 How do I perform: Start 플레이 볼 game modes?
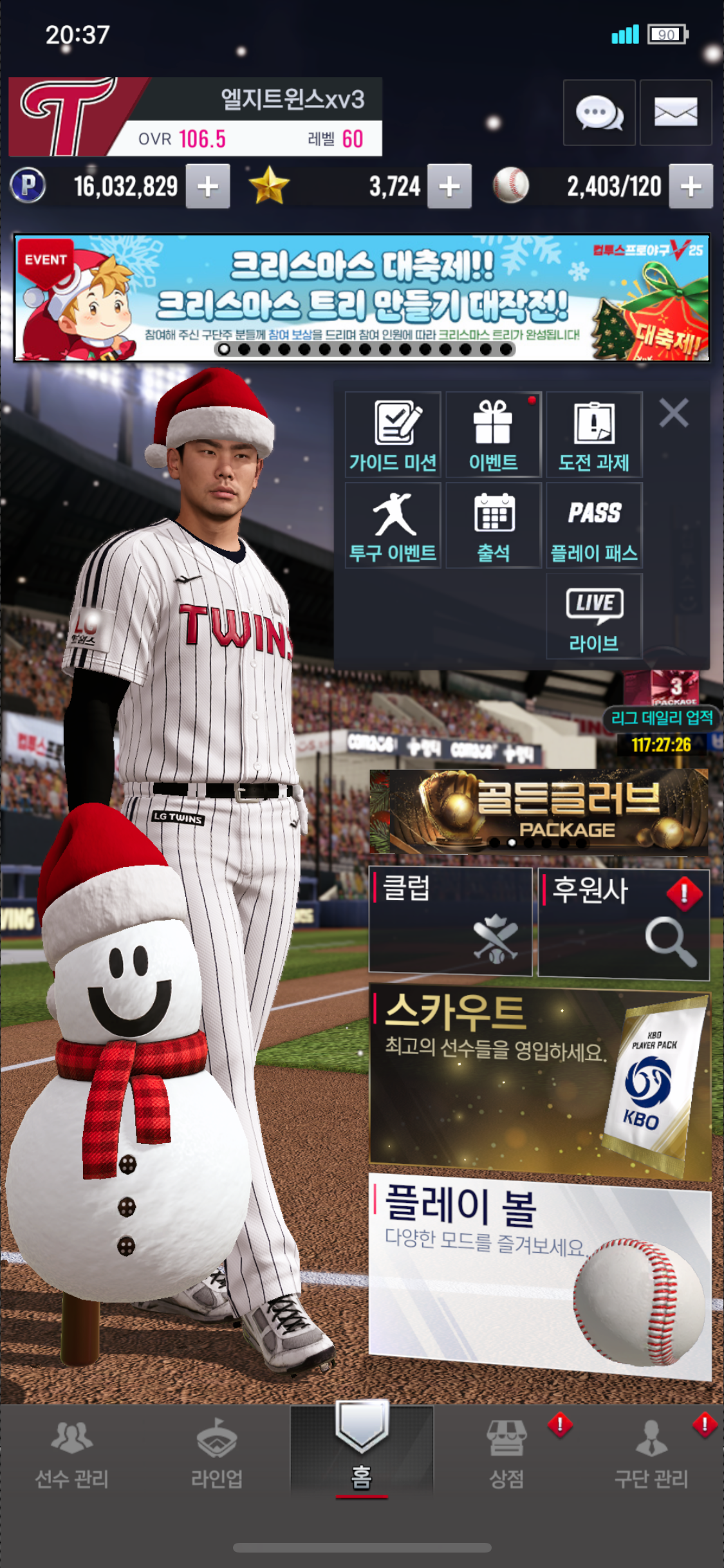tap(539, 1274)
